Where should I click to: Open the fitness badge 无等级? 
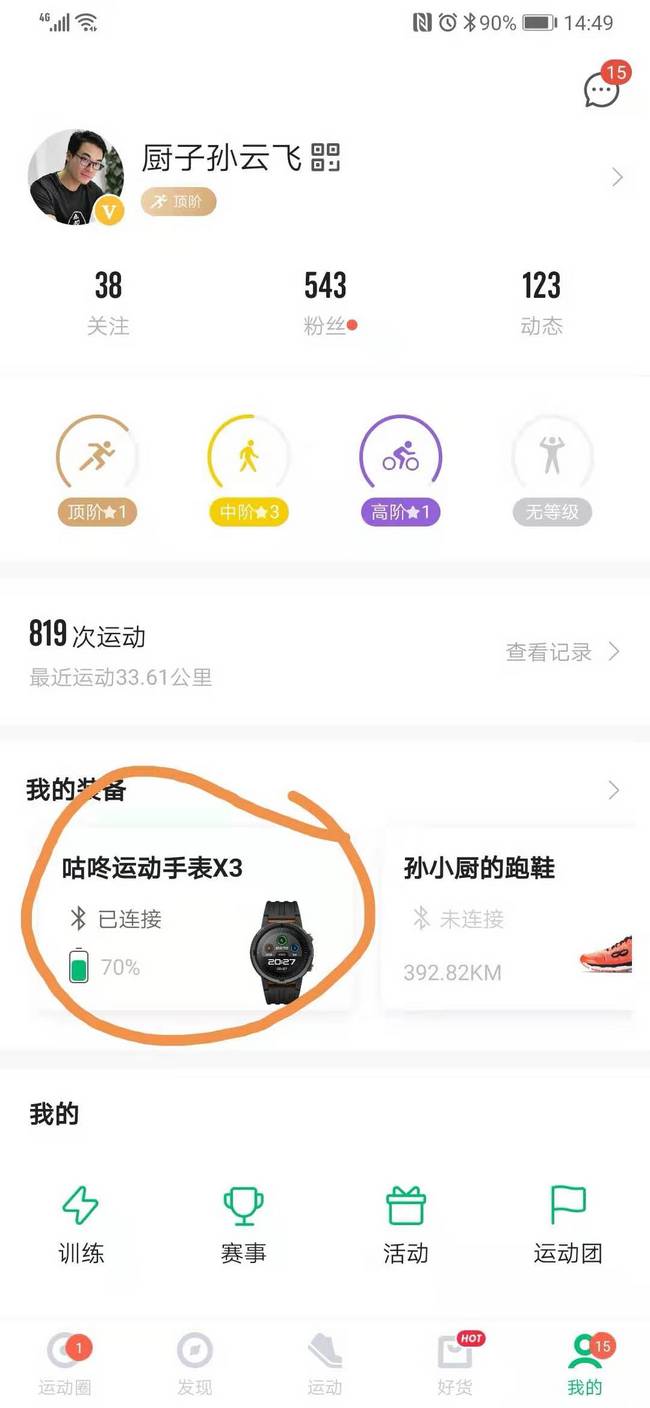pos(552,470)
